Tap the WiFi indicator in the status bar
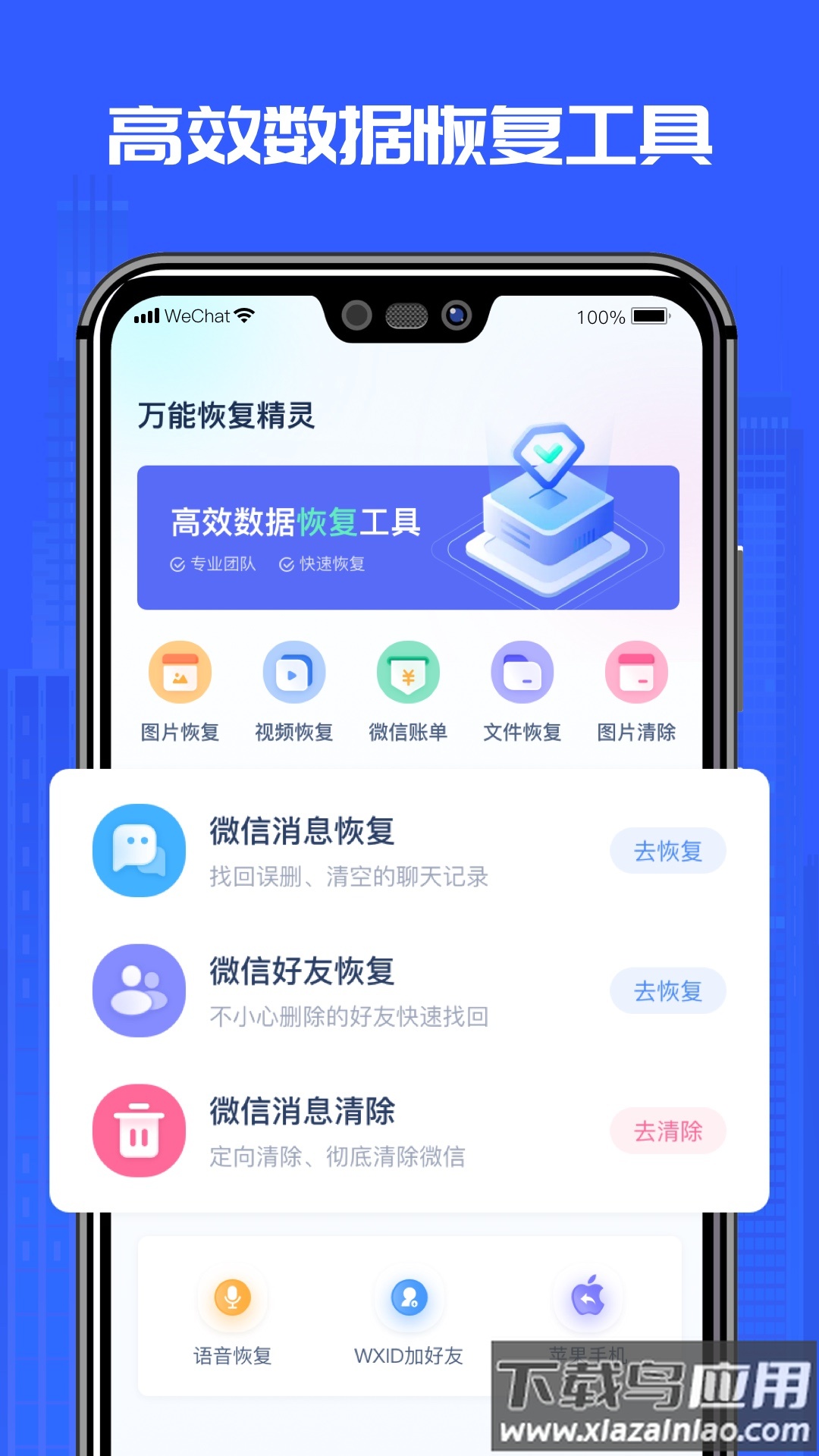Screen dimensions: 819x1456 coord(244,315)
